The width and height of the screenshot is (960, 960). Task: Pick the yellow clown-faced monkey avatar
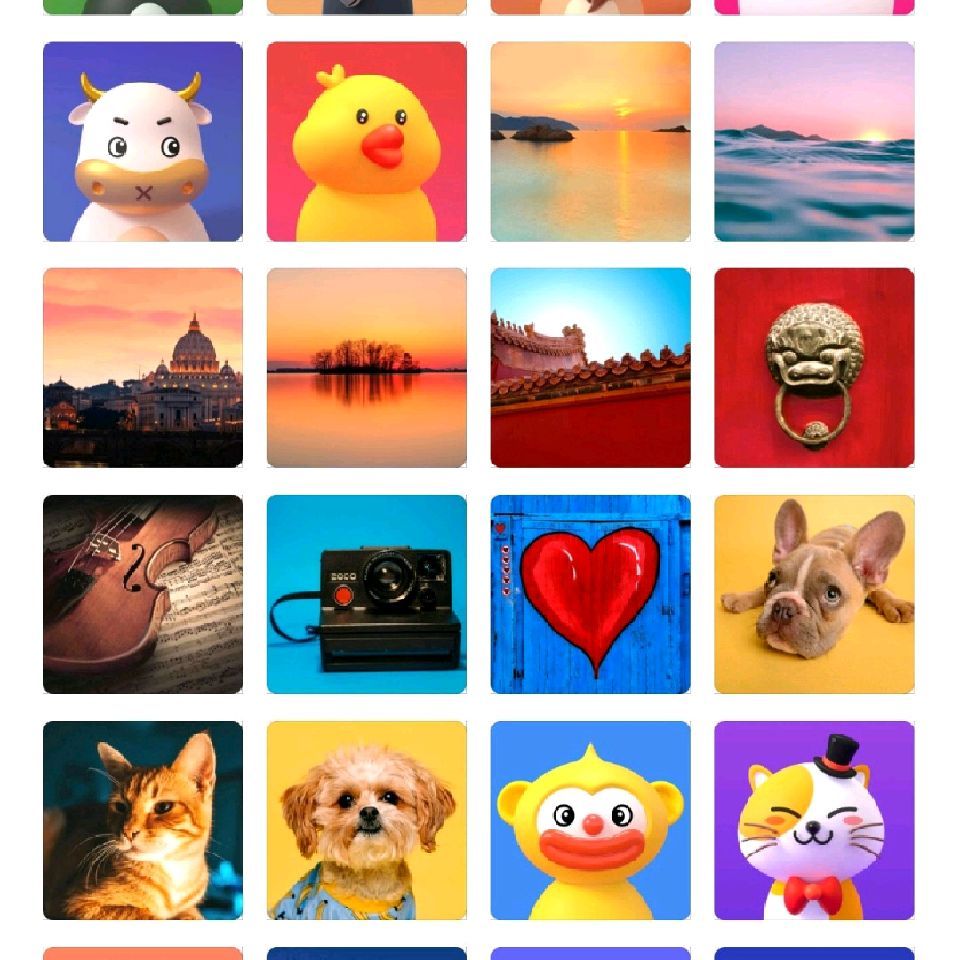(x=590, y=820)
